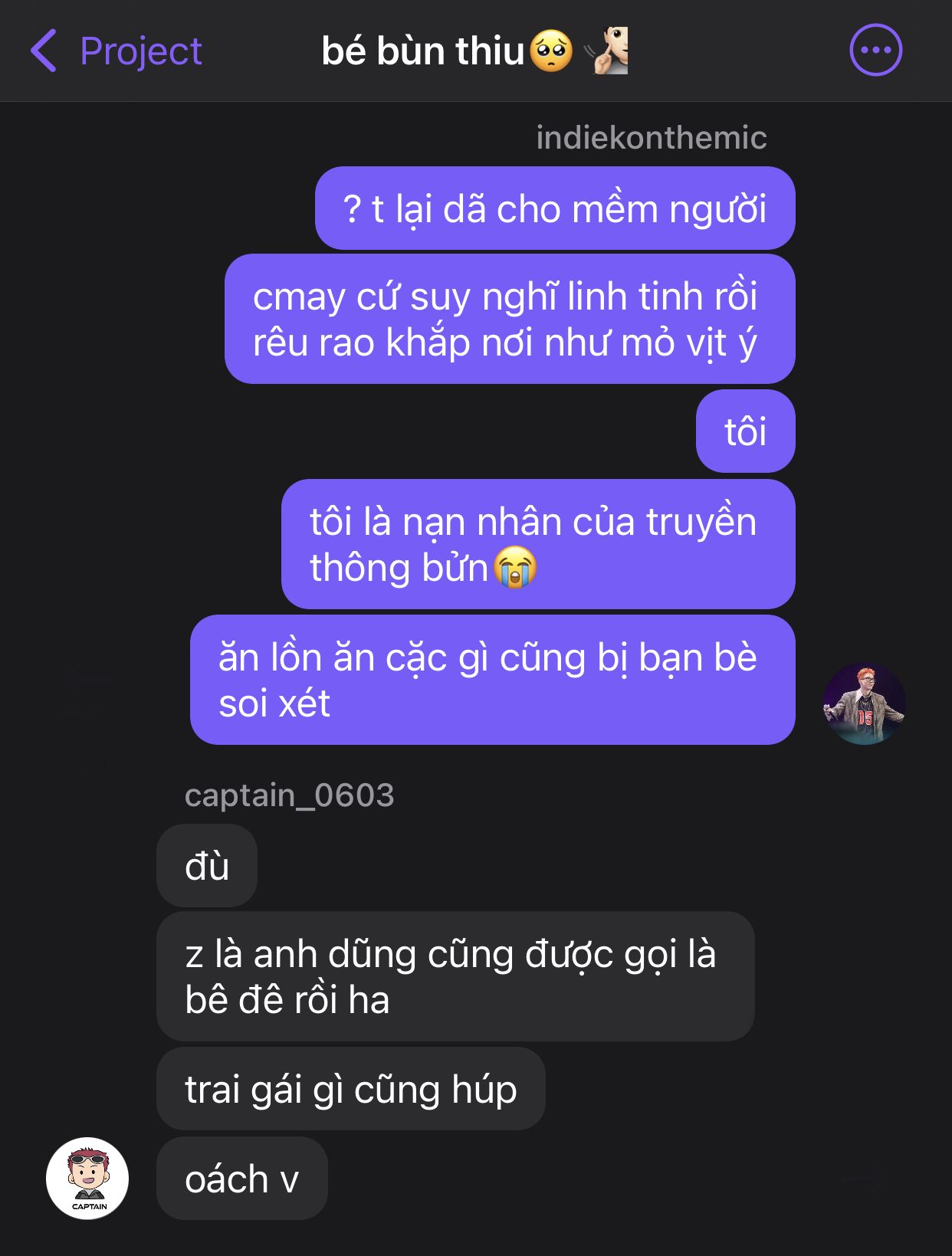Open captain_0603's avatar
Image resolution: width=952 pixels, height=1256 pixels.
87,1178
